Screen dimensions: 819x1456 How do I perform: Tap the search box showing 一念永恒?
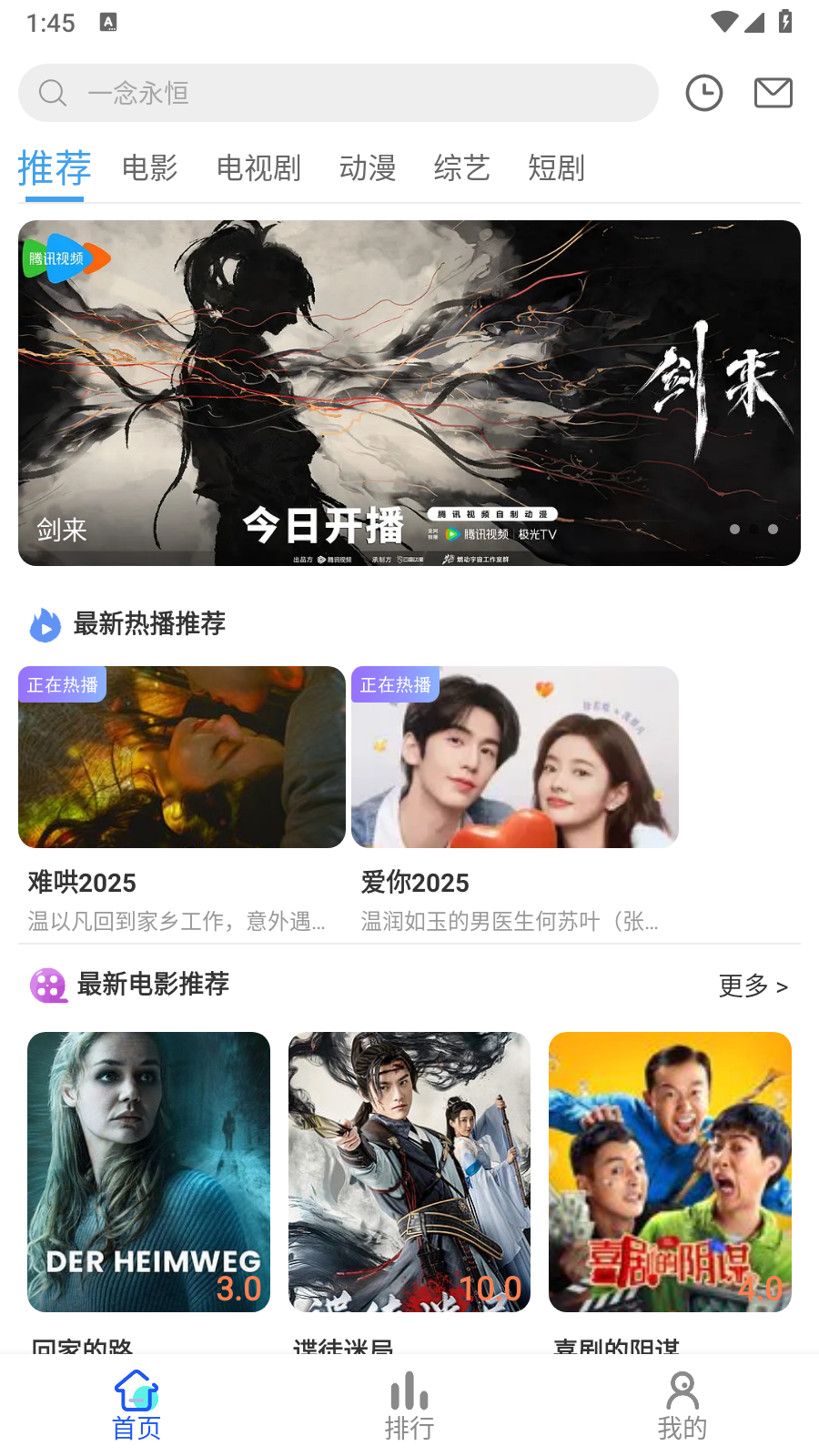click(337, 93)
